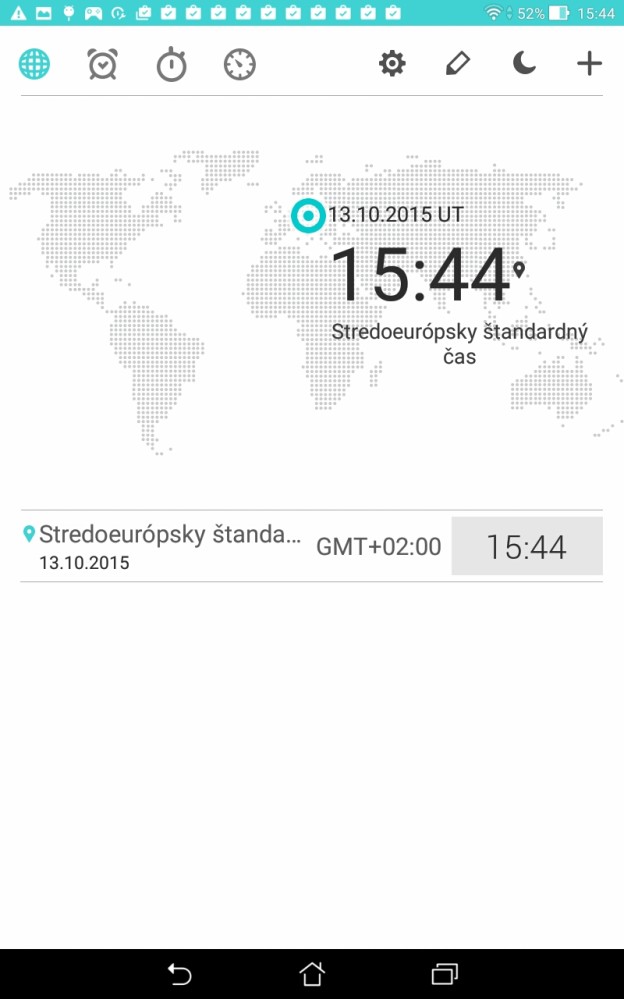Edit the city list with pencil icon
The image size is (624, 999).
458,64
